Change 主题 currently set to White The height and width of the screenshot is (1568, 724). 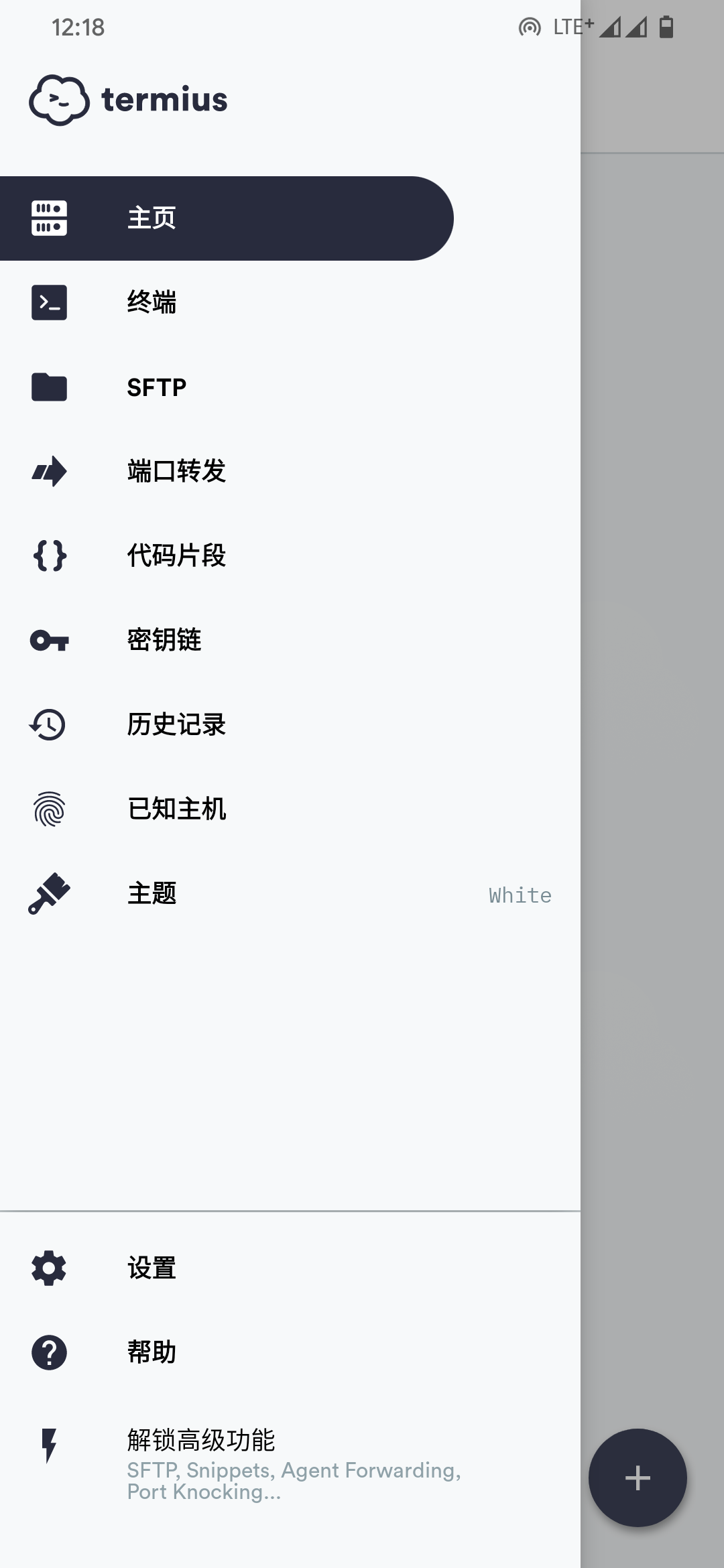pos(288,894)
